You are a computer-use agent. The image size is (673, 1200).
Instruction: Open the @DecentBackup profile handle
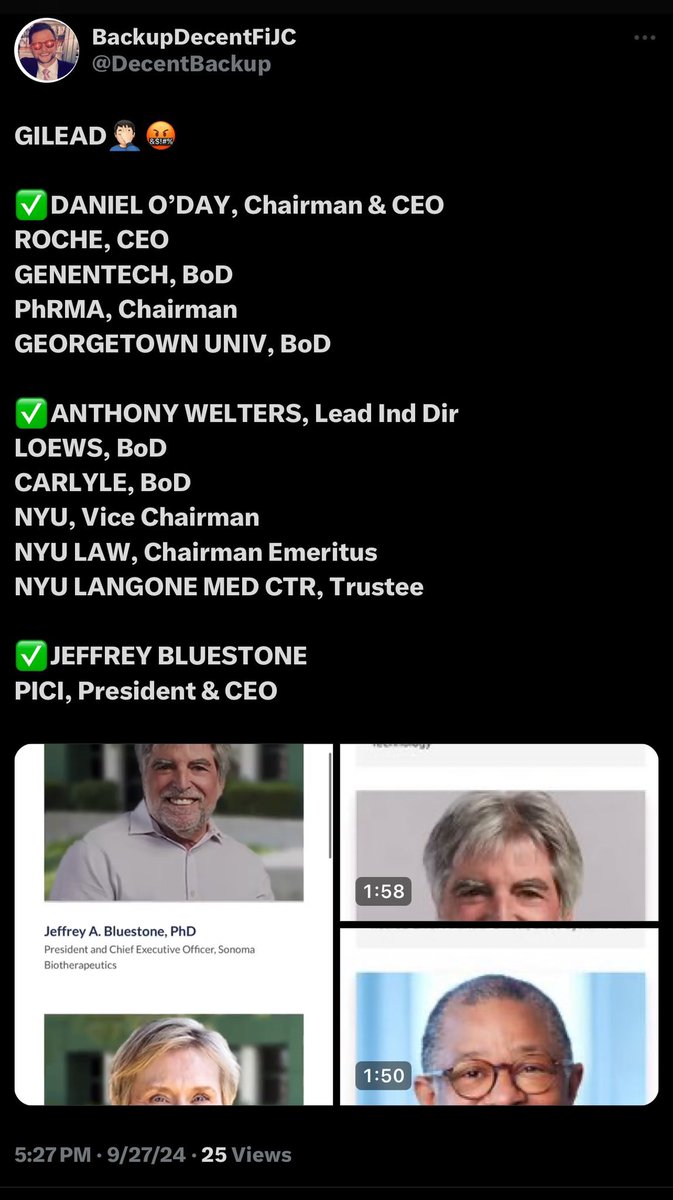click(181, 64)
